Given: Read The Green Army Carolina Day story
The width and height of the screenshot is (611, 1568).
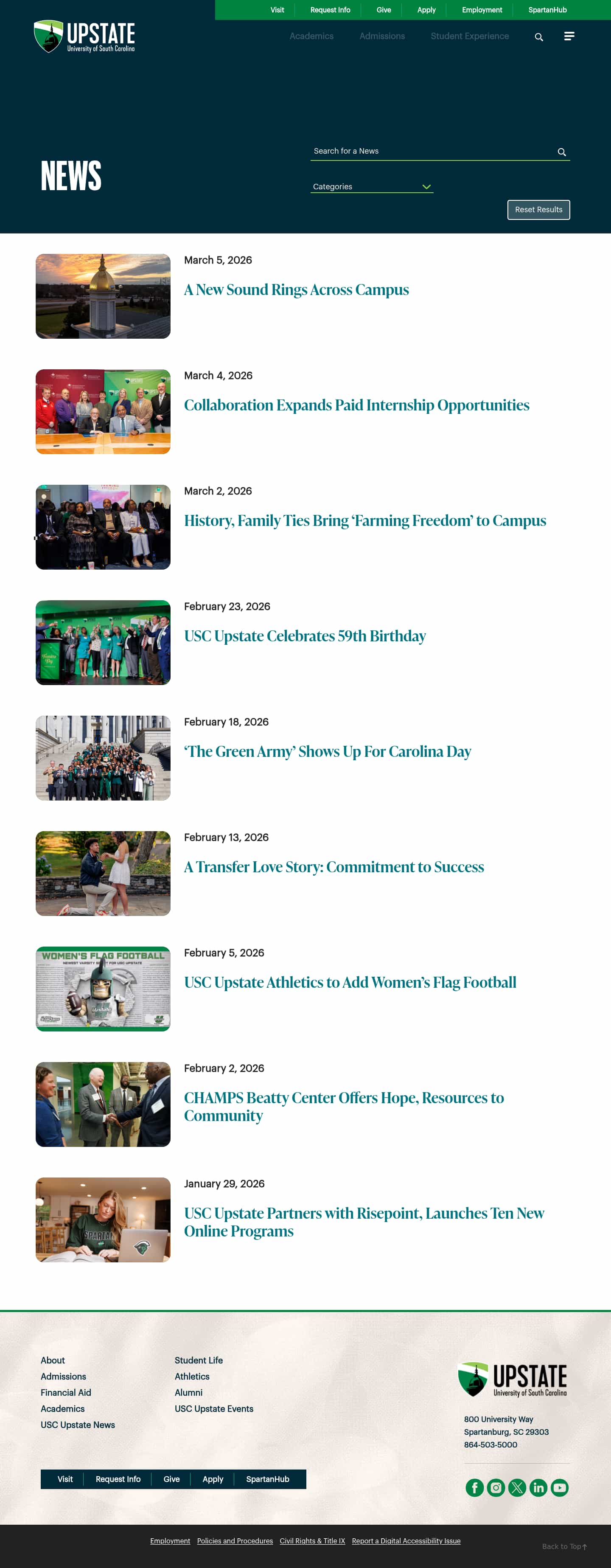Looking at the screenshot, I should 328,752.
